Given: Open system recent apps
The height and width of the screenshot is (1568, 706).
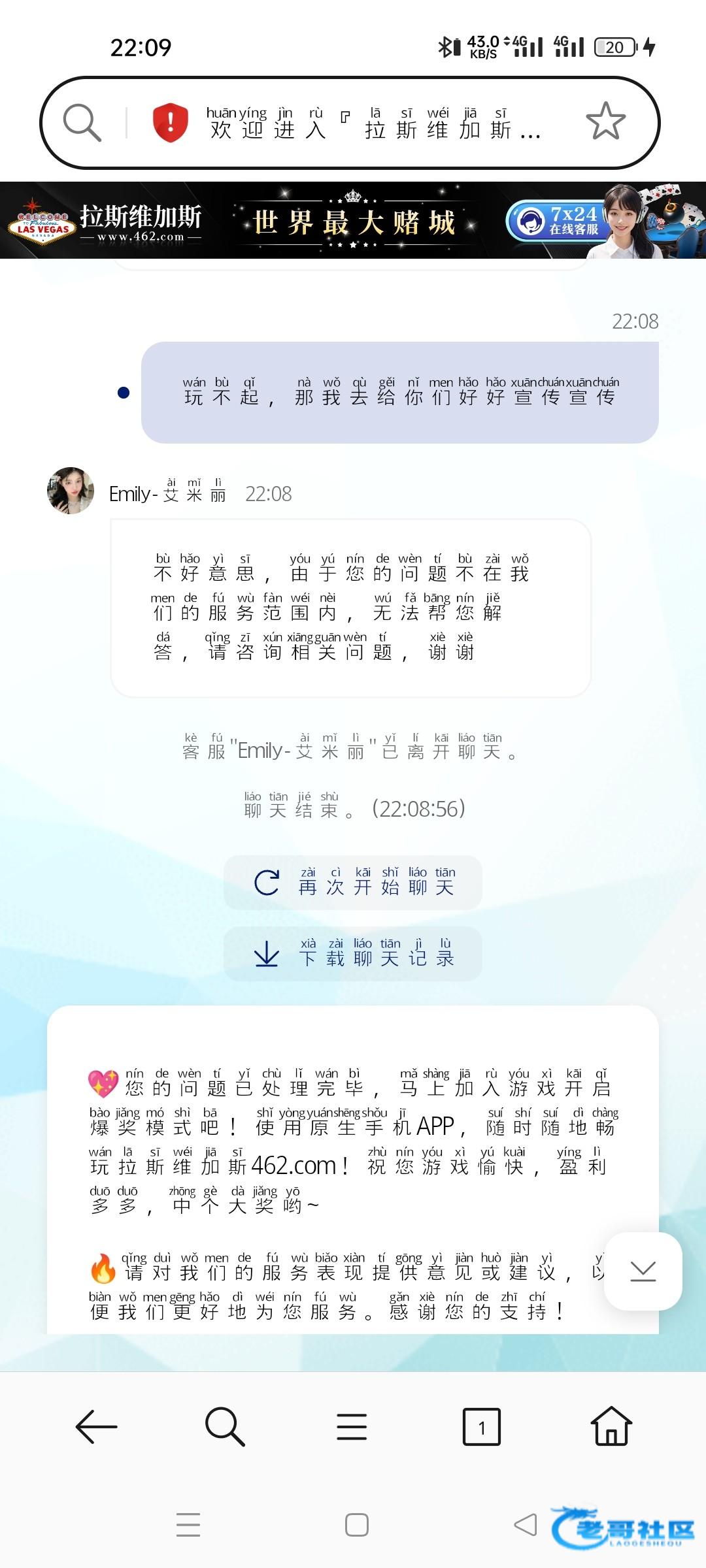Looking at the screenshot, I should click(x=188, y=1525).
